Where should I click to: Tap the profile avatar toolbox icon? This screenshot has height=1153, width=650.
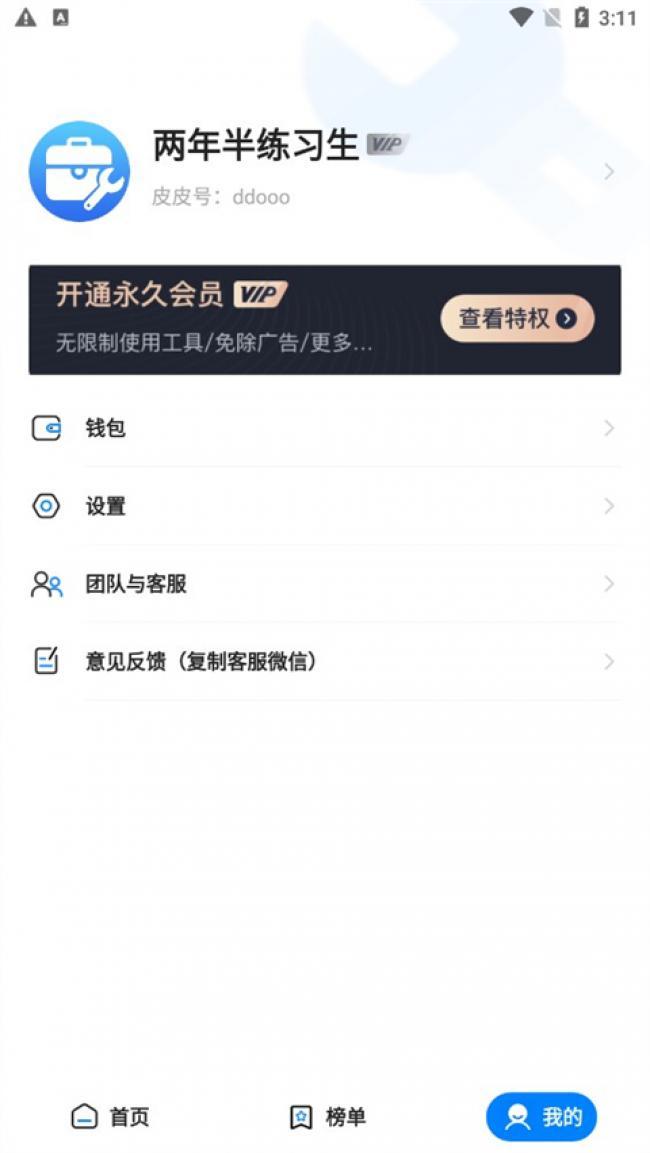click(79, 171)
